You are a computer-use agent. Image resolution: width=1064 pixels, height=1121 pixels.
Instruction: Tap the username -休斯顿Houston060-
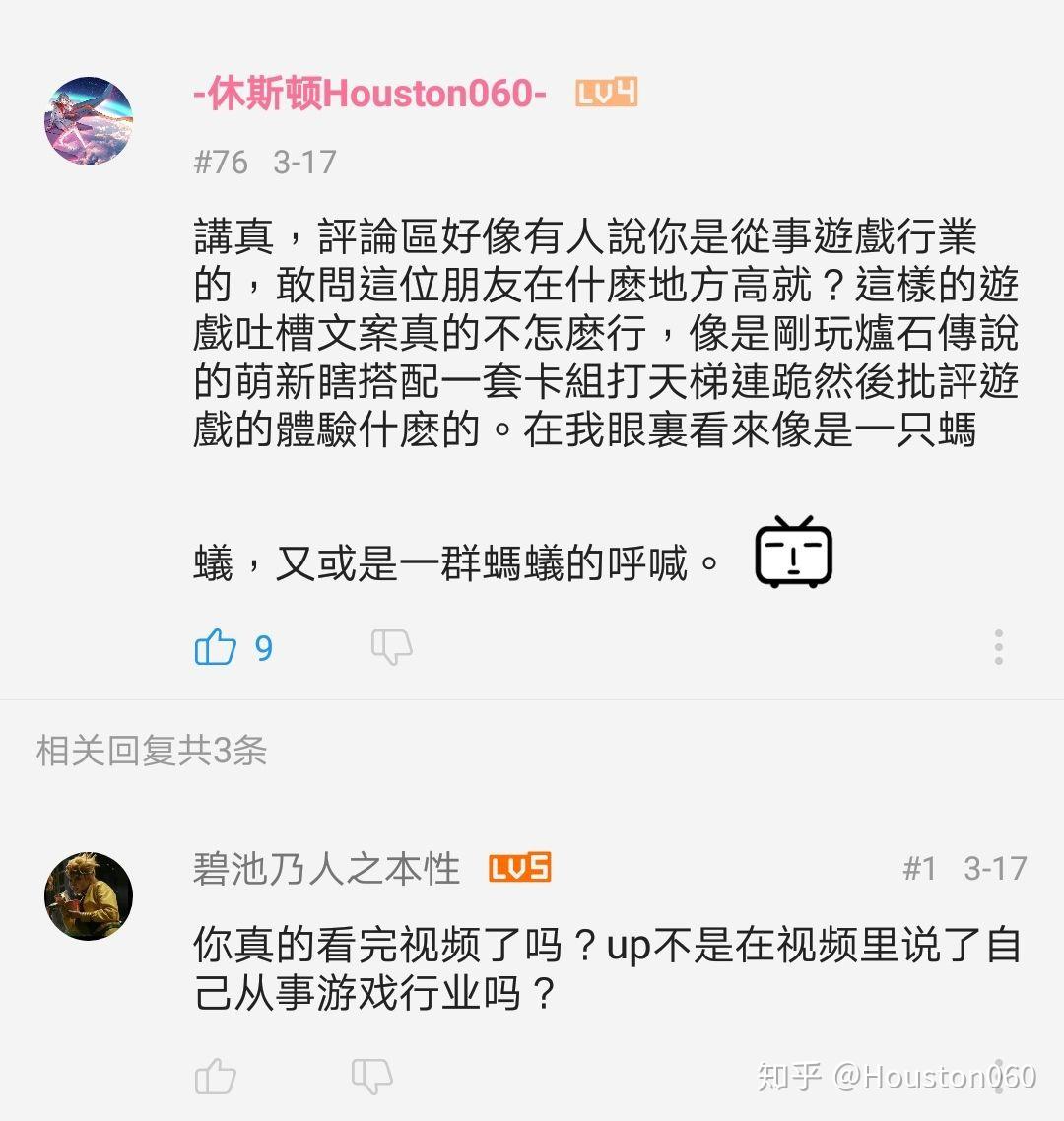[370, 94]
